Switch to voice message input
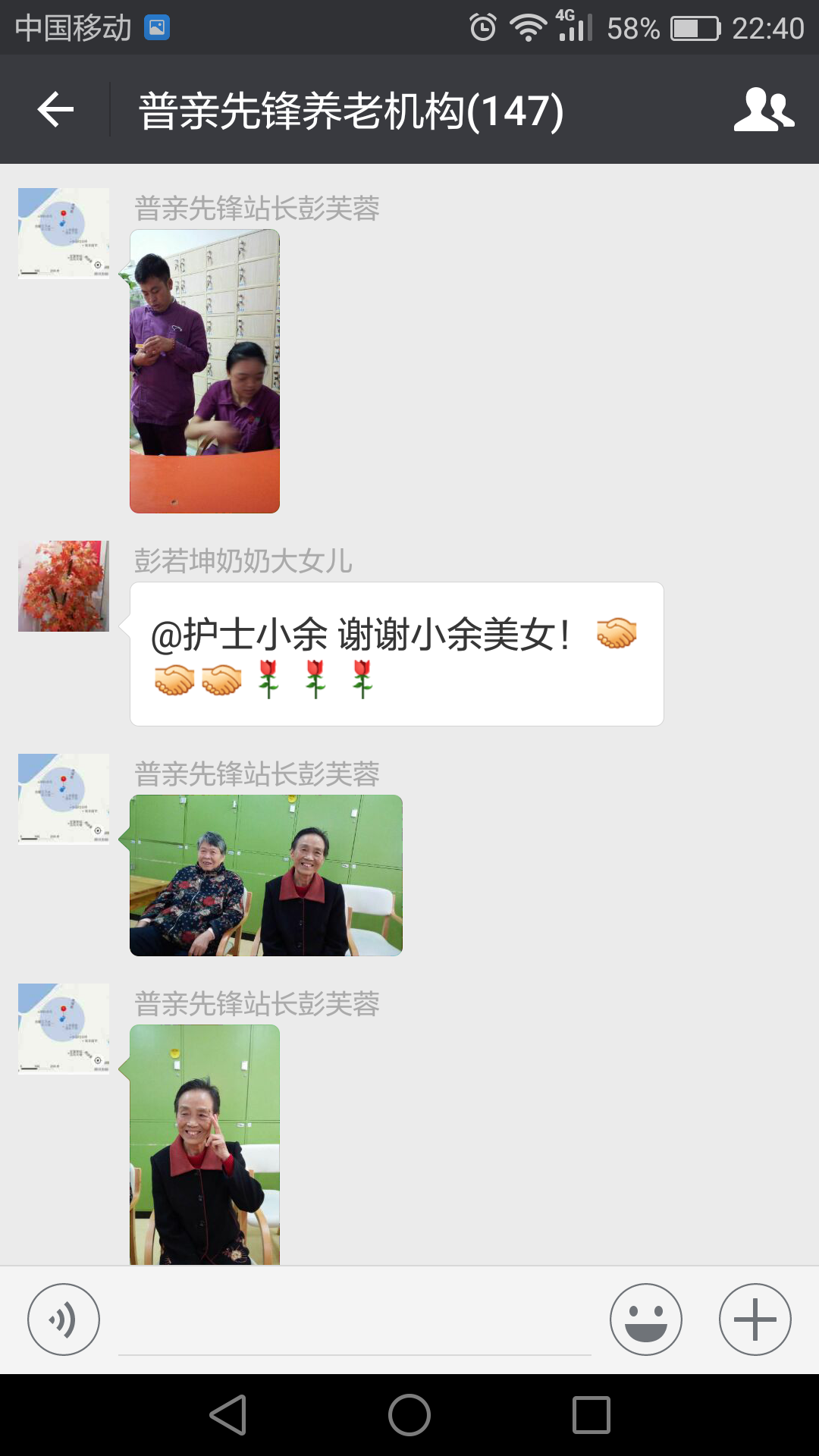 (64, 1319)
